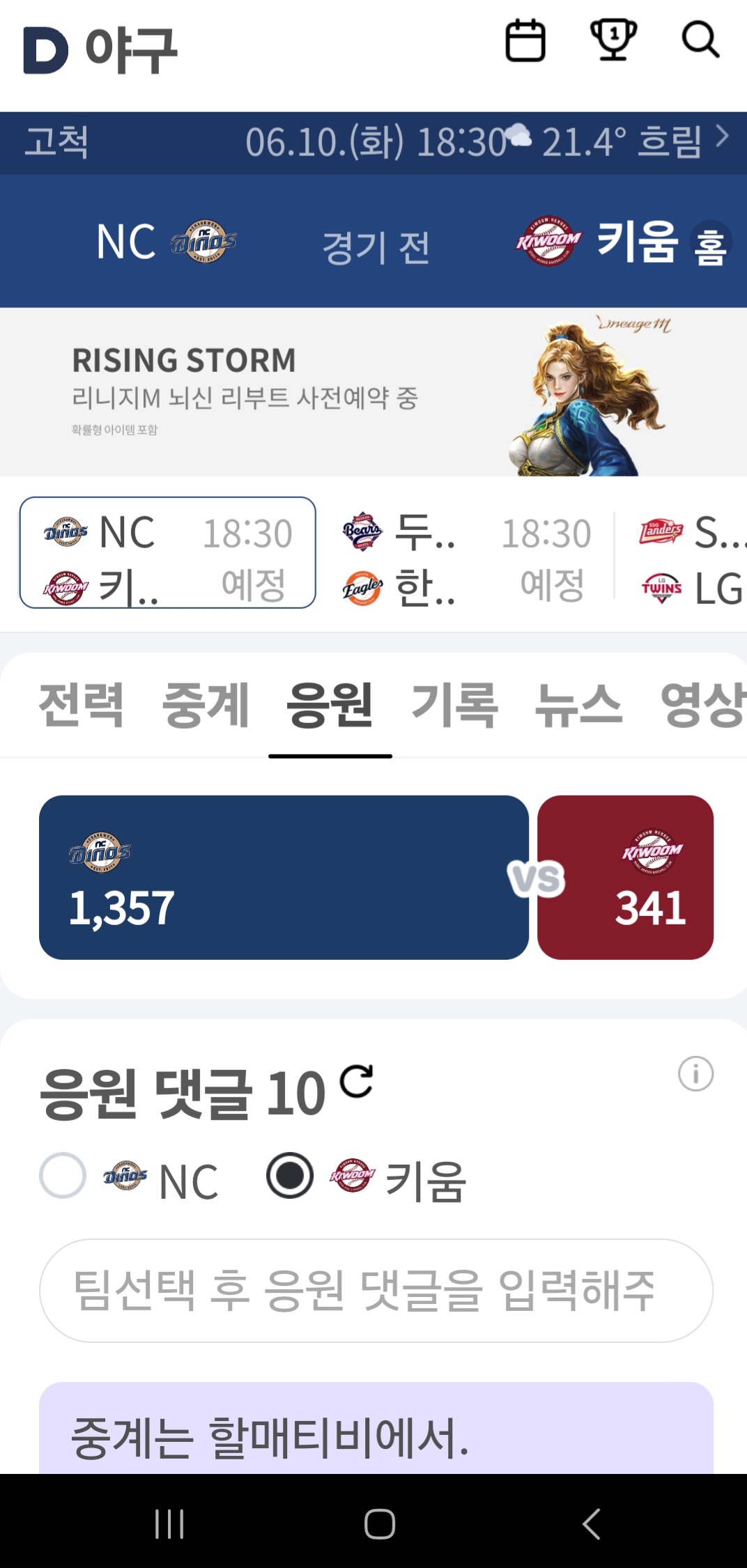Expand the 고척 weather info chevron

(723, 137)
